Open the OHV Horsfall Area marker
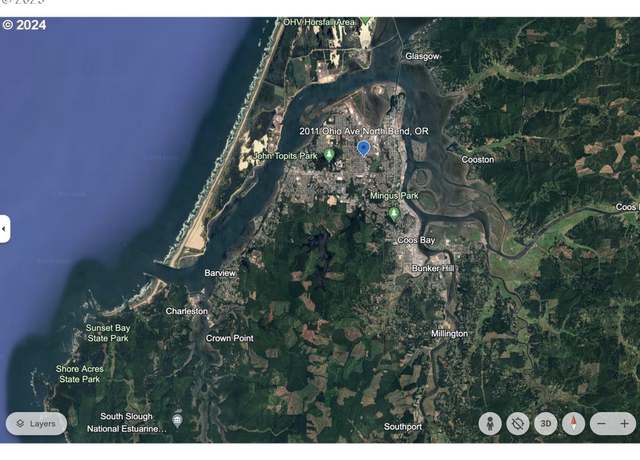This screenshot has height=460, width=640. (365, 21)
